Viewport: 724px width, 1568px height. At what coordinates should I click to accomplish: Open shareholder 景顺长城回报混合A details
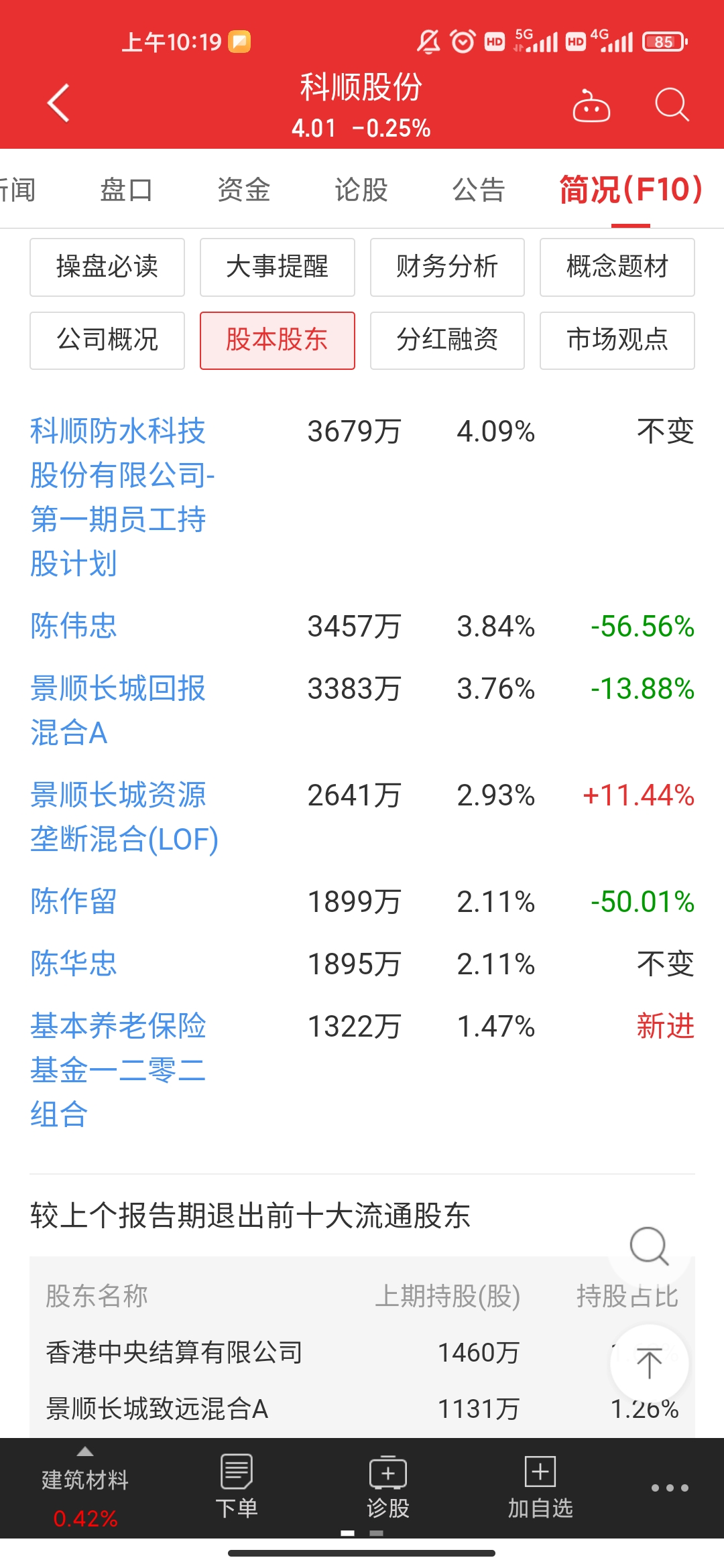pos(117,710)
